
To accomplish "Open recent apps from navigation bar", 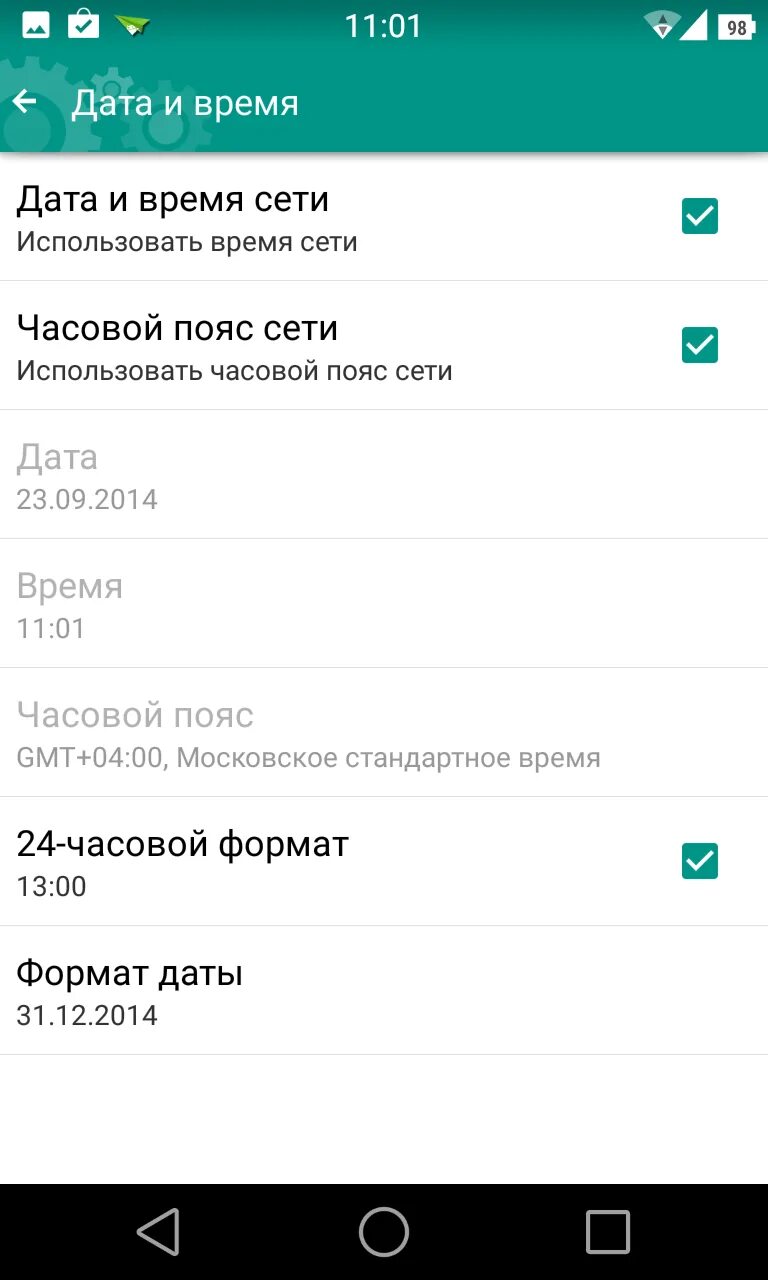I will [x=607, y=1231].
